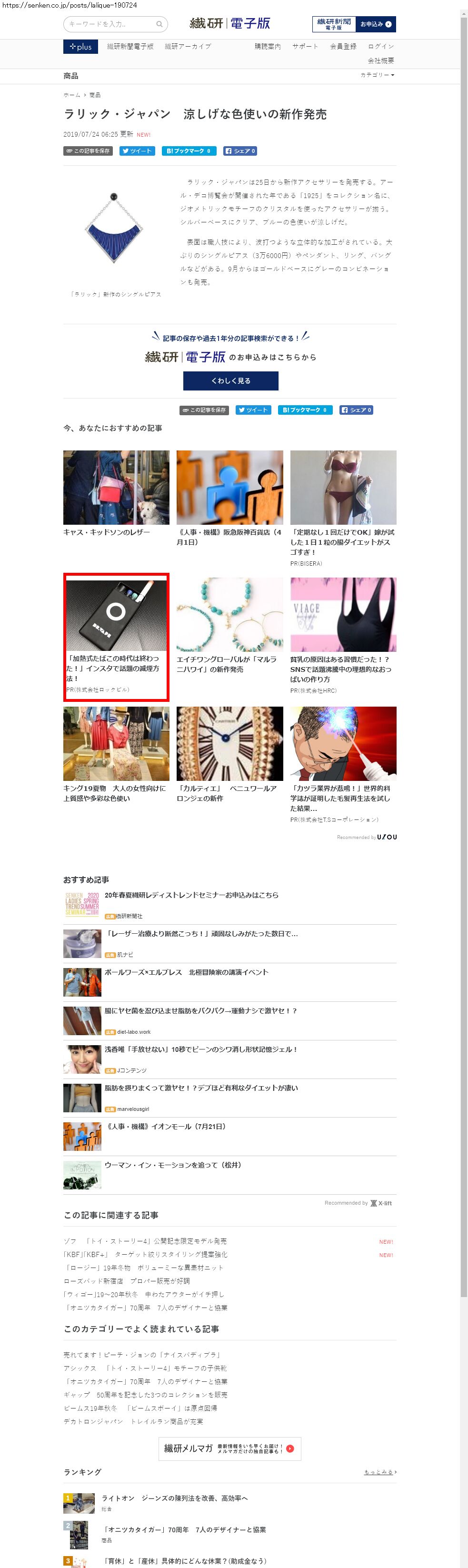Go to ホーム breadcrumb
This screenshot has width=468, height=1568.
point(71,95)
